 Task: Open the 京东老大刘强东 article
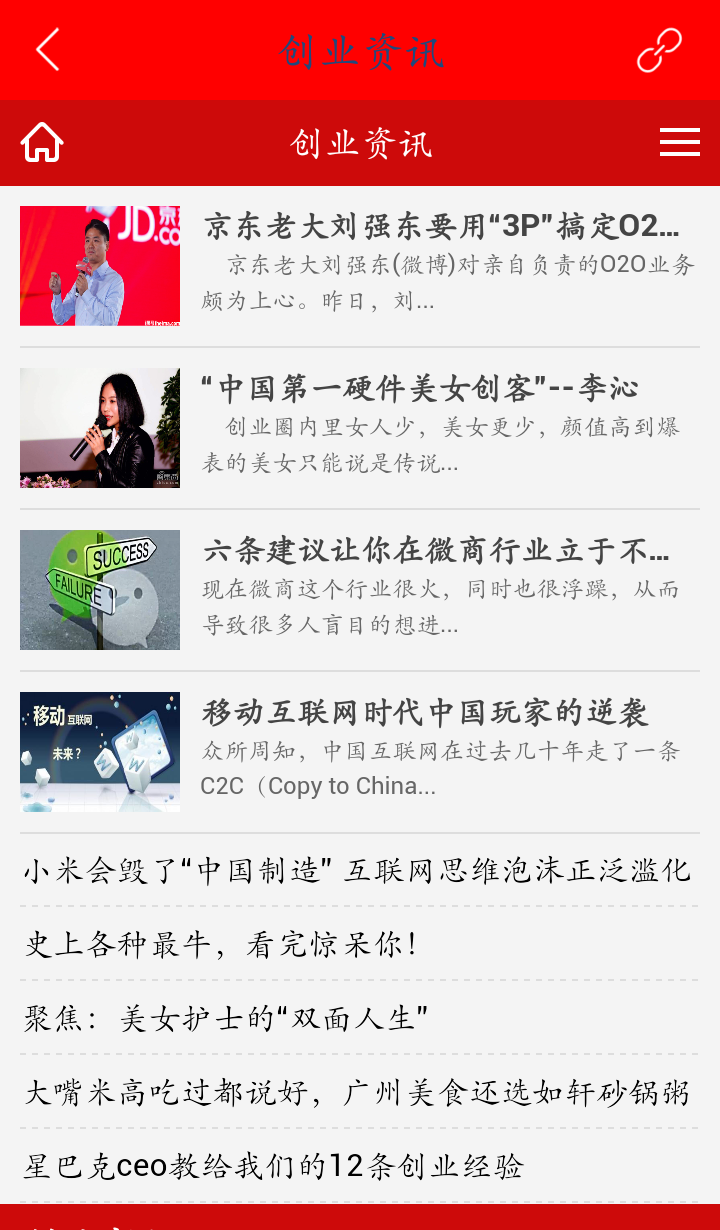tap(441, 227)
